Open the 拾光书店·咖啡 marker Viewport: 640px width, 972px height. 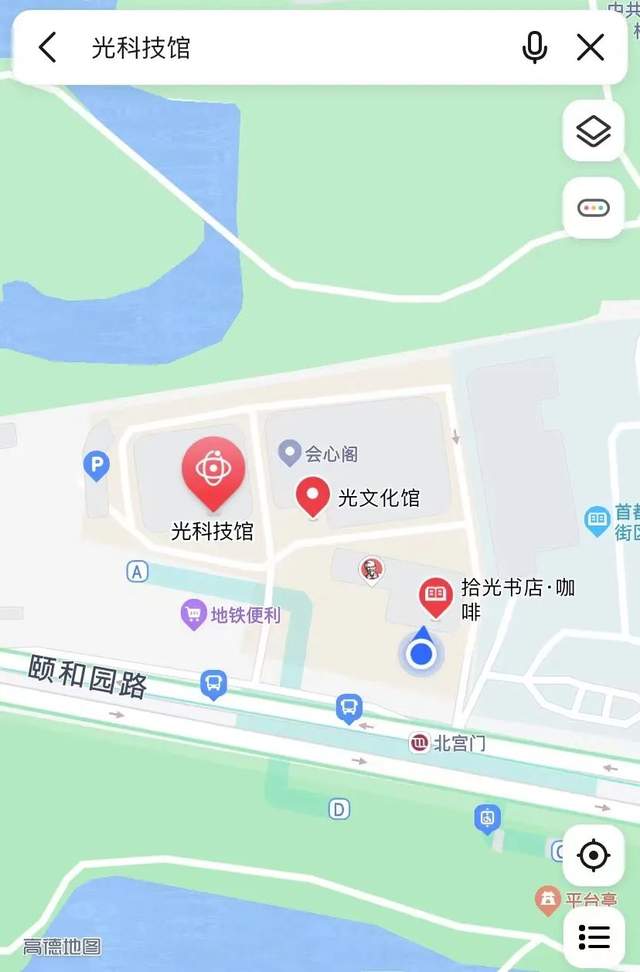point(435,596)
